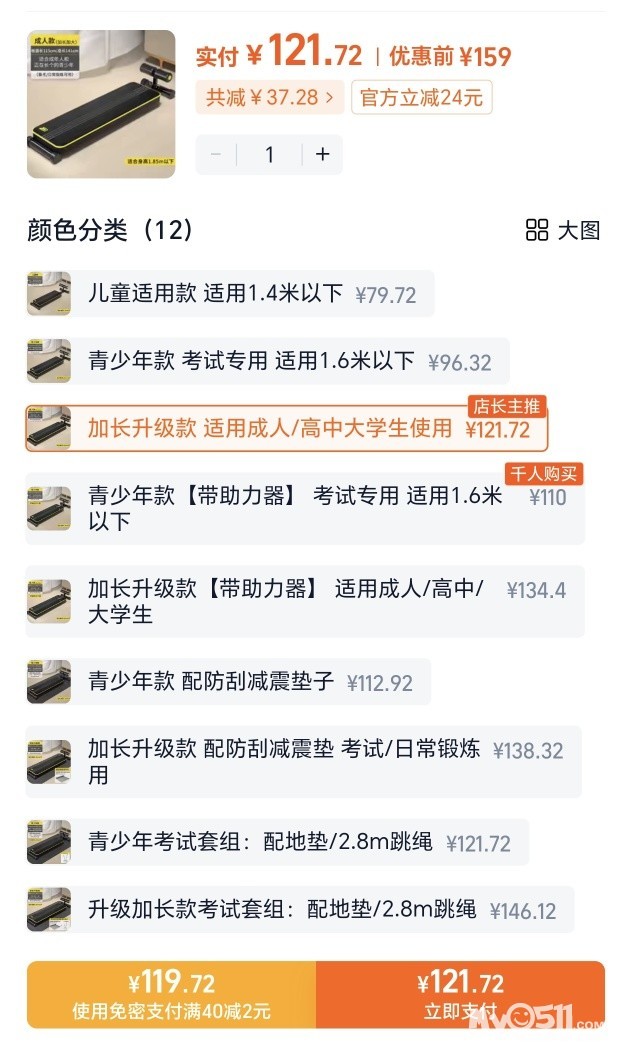Select 青少年款 配防刮减震垫子 option
Image resolution: width=632 pixels, height=1055 pixels.
[x=228, y=682]
